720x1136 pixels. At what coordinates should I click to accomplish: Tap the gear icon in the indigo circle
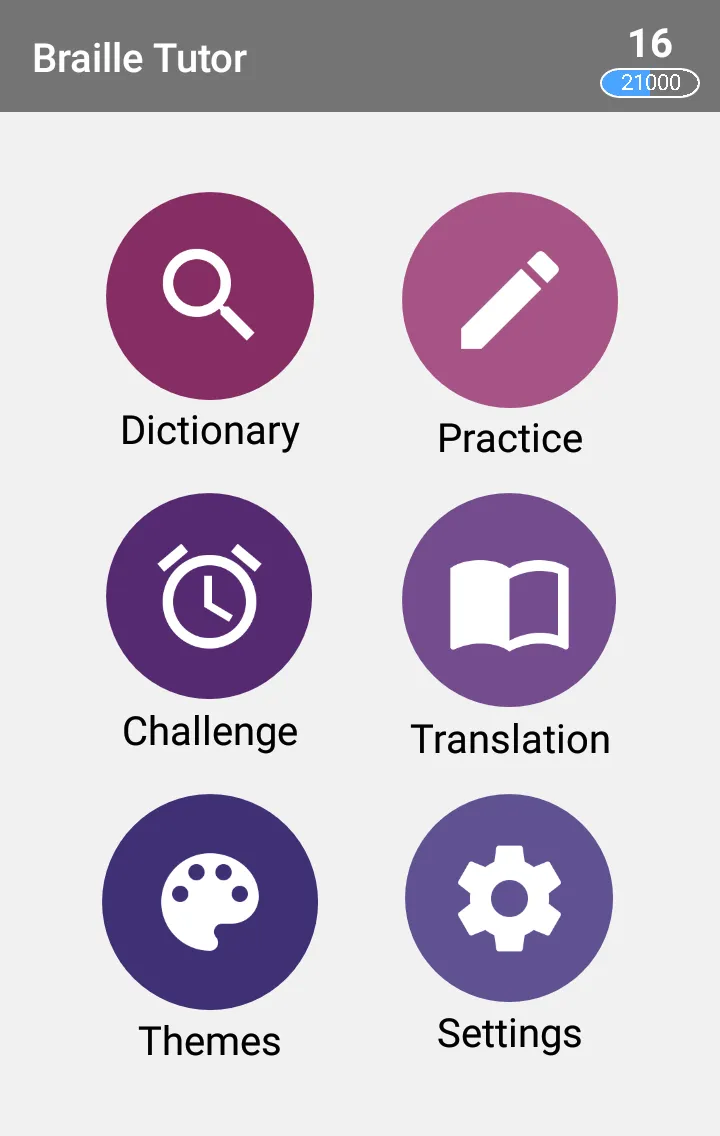(x=509, y=897)
